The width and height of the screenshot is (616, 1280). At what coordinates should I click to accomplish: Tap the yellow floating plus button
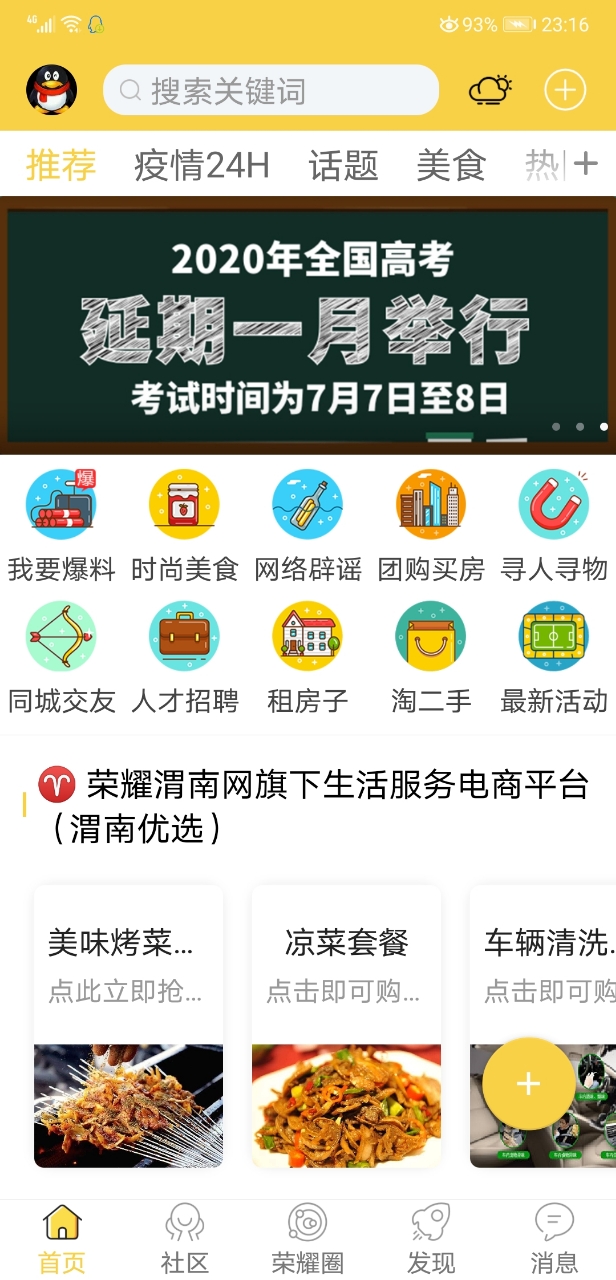pyautogui.click(x=528, y=1084)
